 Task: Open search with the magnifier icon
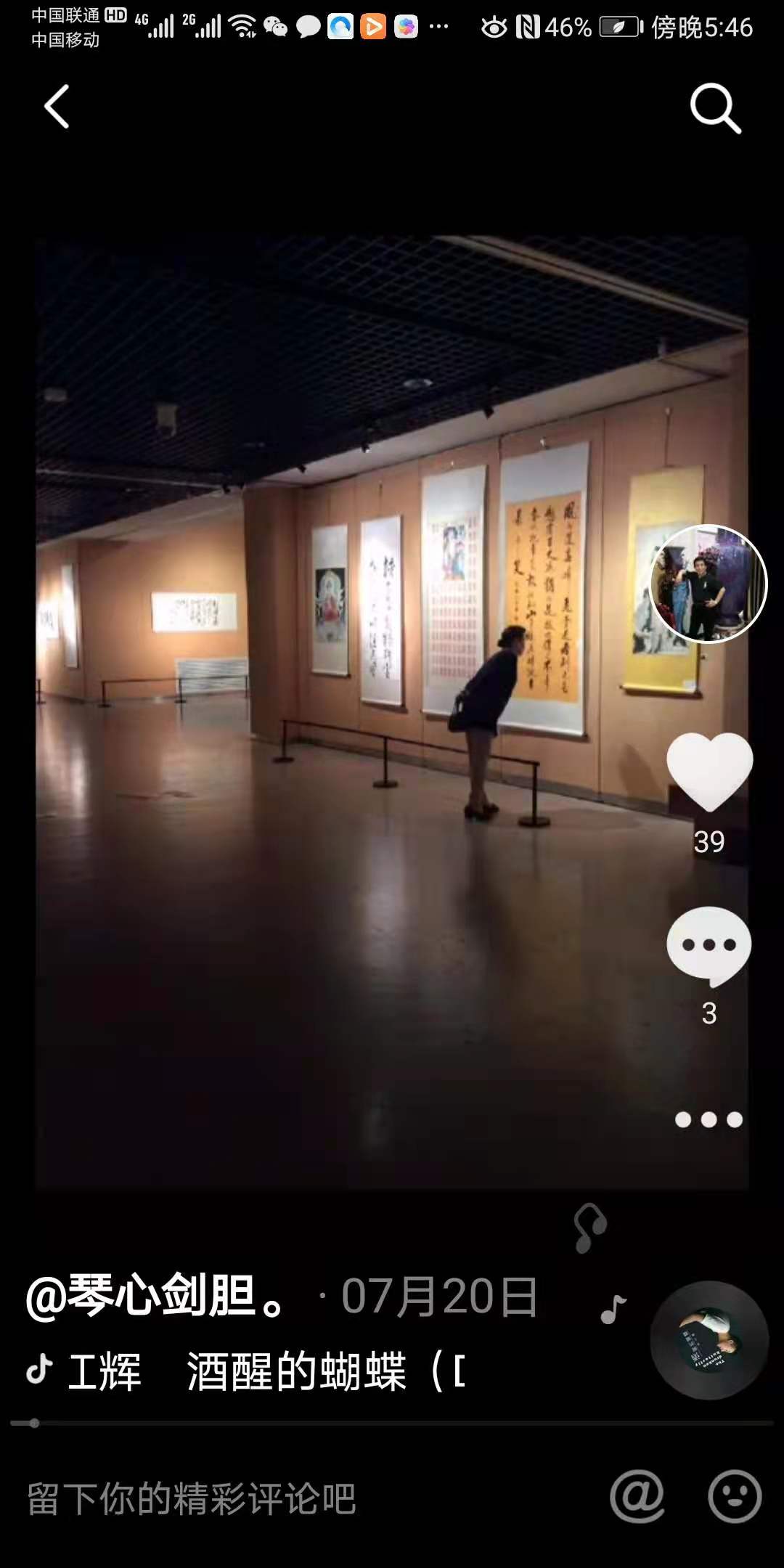coord(715,108)
